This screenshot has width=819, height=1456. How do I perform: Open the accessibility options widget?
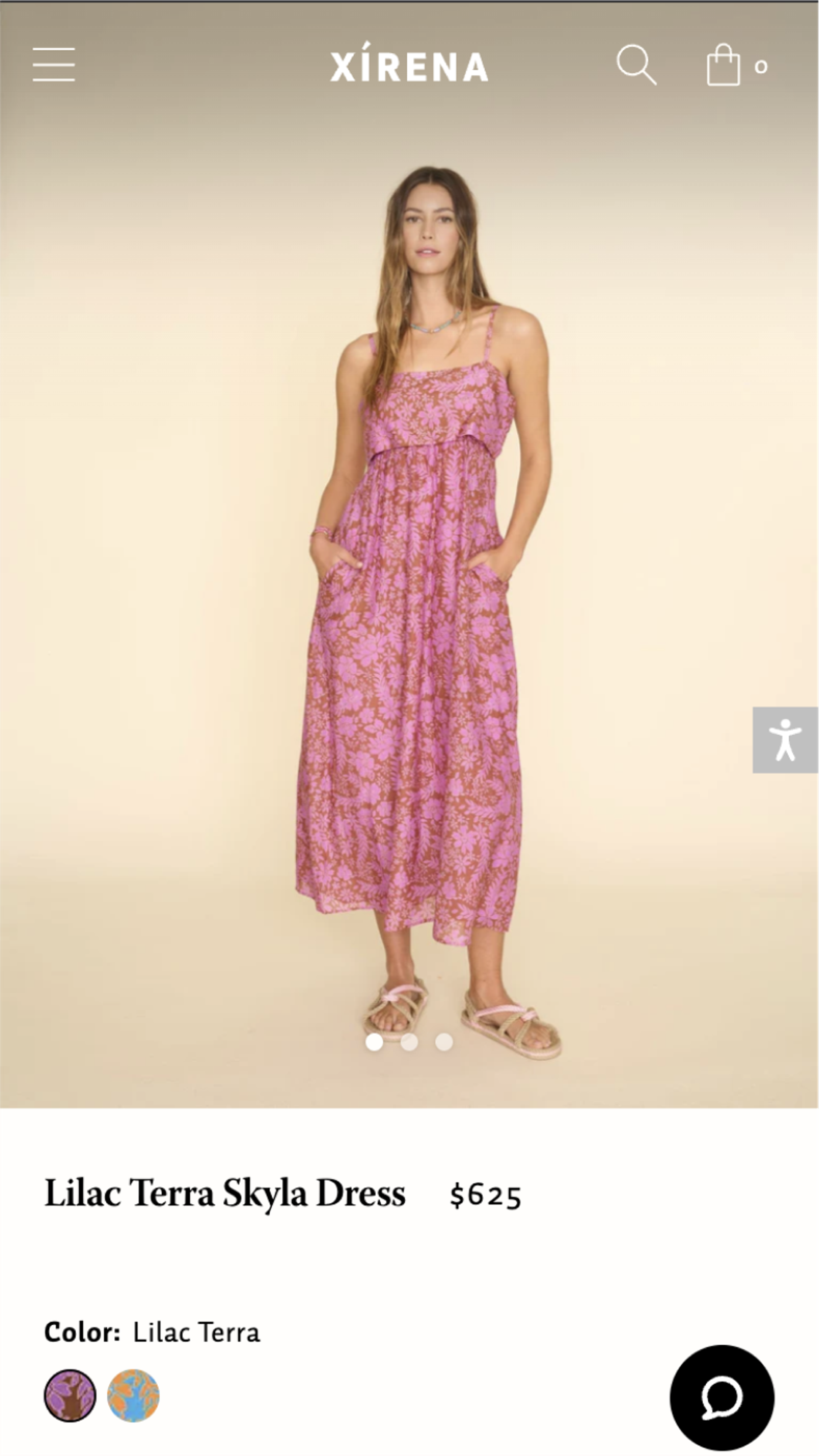tap(785, 739)
